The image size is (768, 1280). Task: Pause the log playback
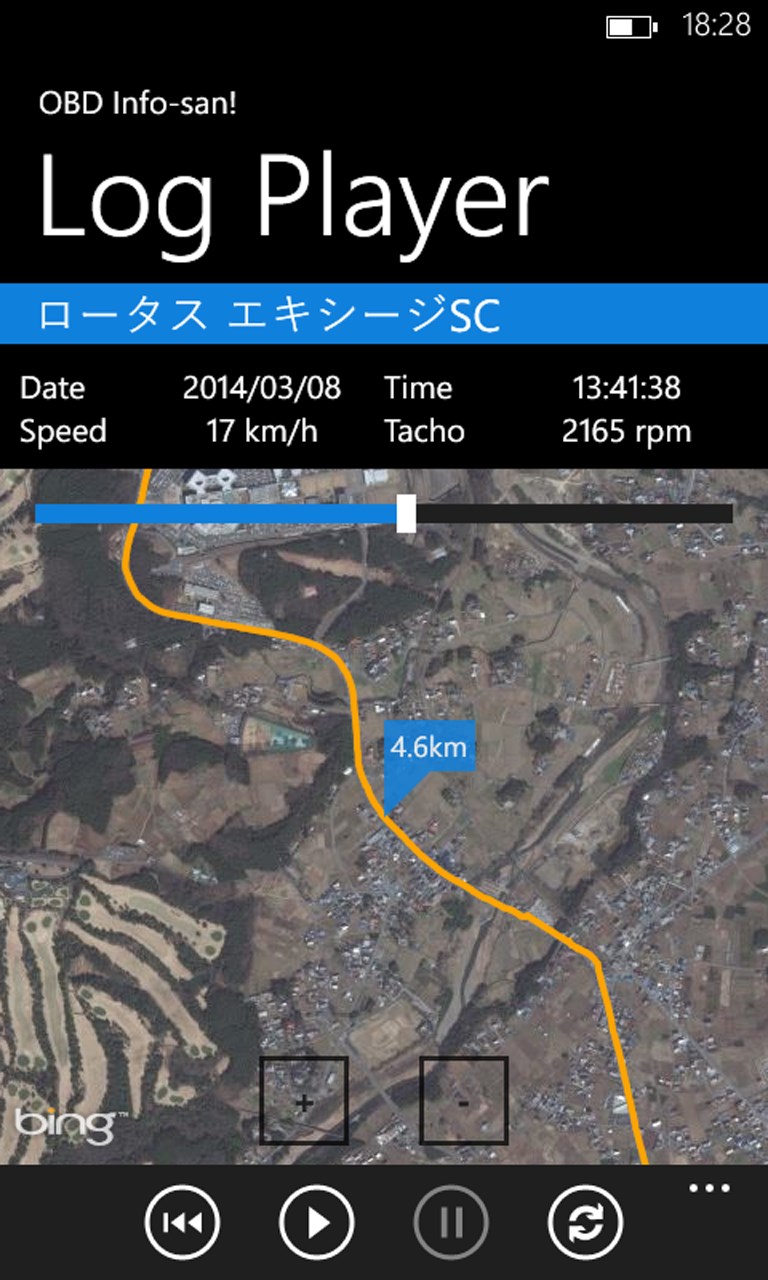pyautogui.click(x=451, y=1222)
